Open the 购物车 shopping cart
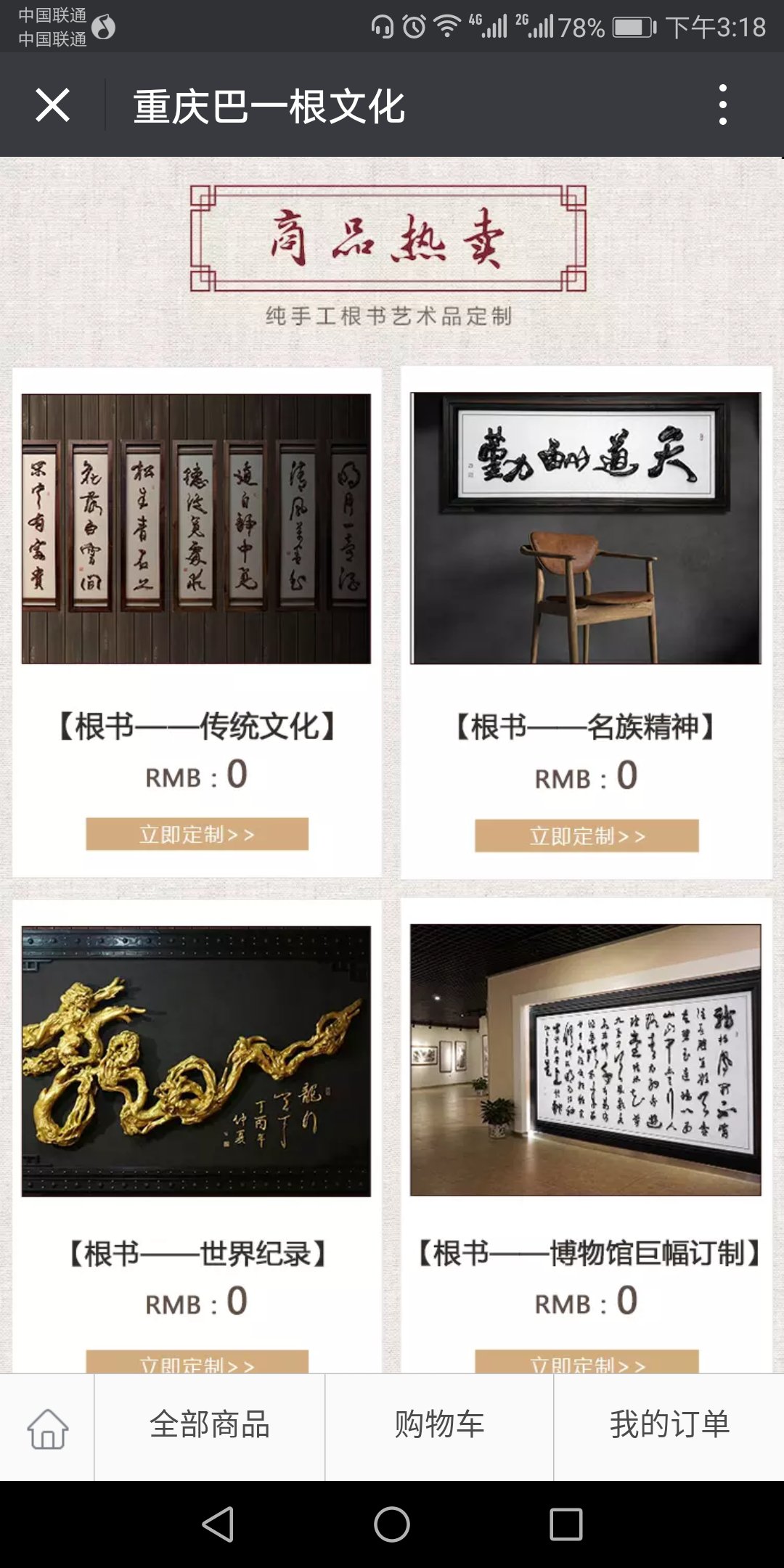 point(439,1425)
